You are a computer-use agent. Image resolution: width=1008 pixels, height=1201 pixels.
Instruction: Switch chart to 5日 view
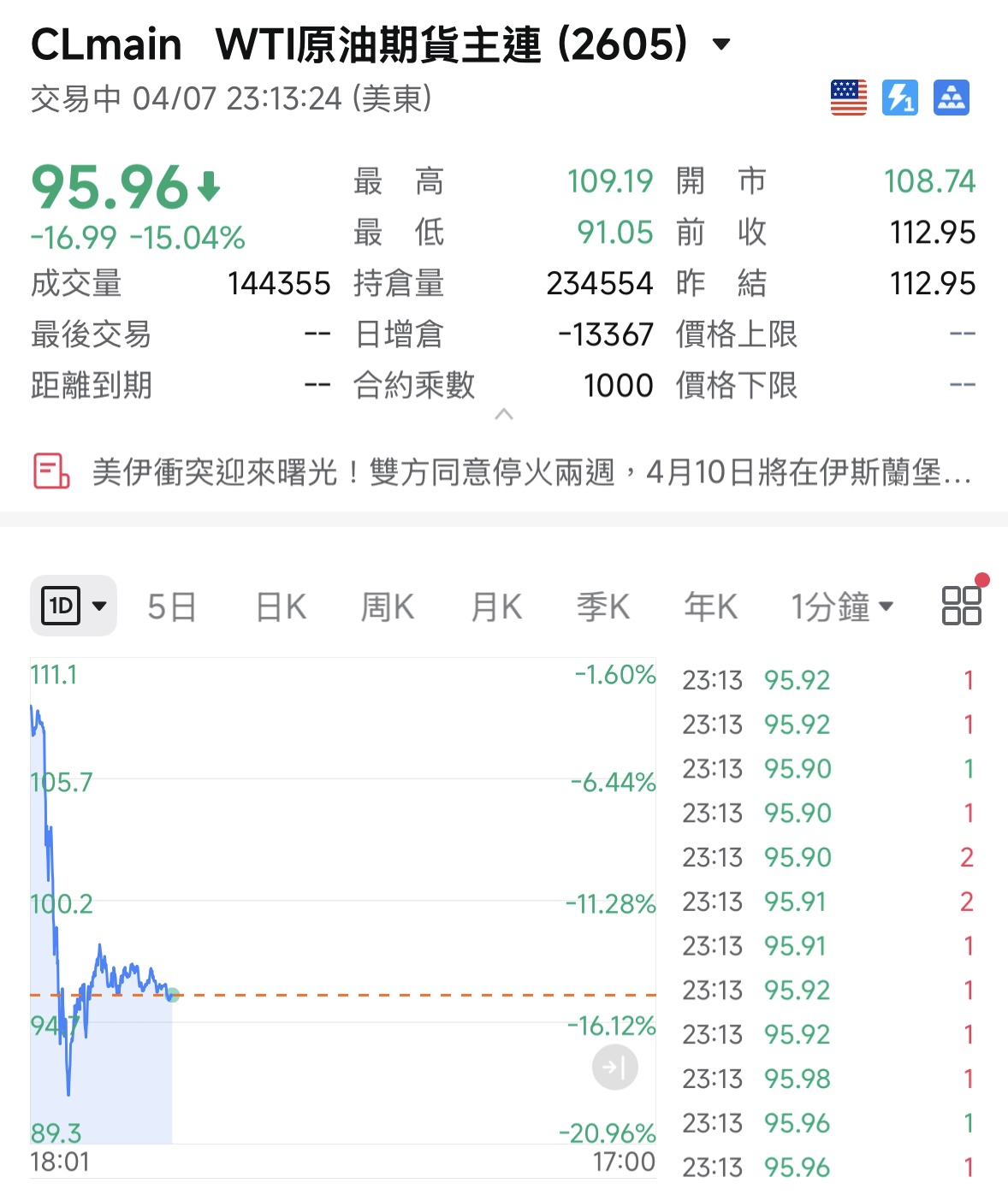(172, 607)
